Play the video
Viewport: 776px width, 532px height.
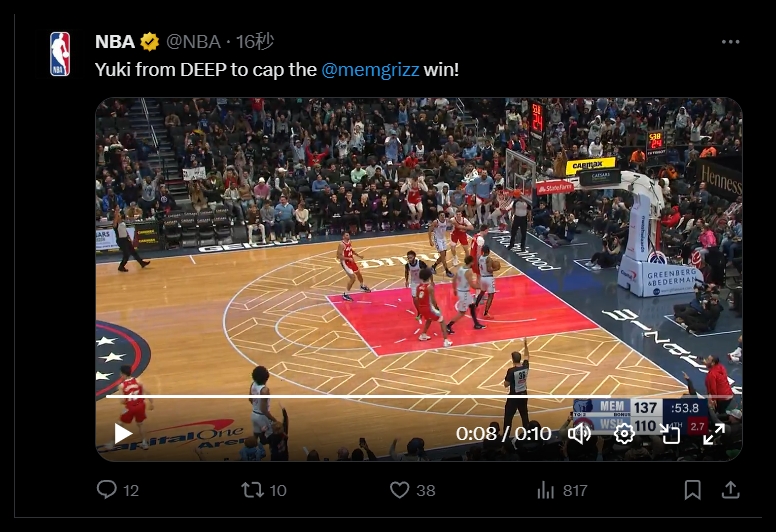[x=123, y=433]
